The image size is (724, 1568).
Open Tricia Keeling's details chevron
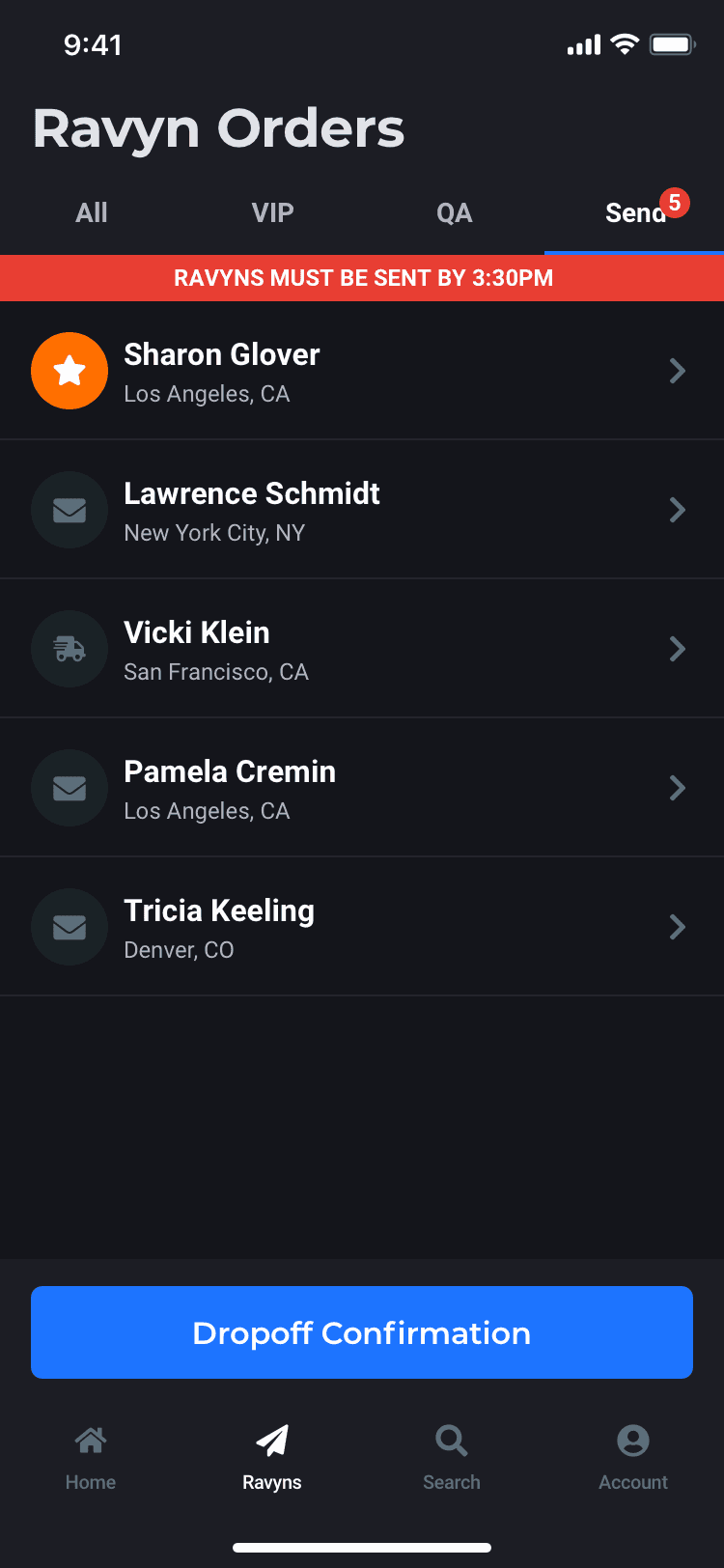click(677, 927)
